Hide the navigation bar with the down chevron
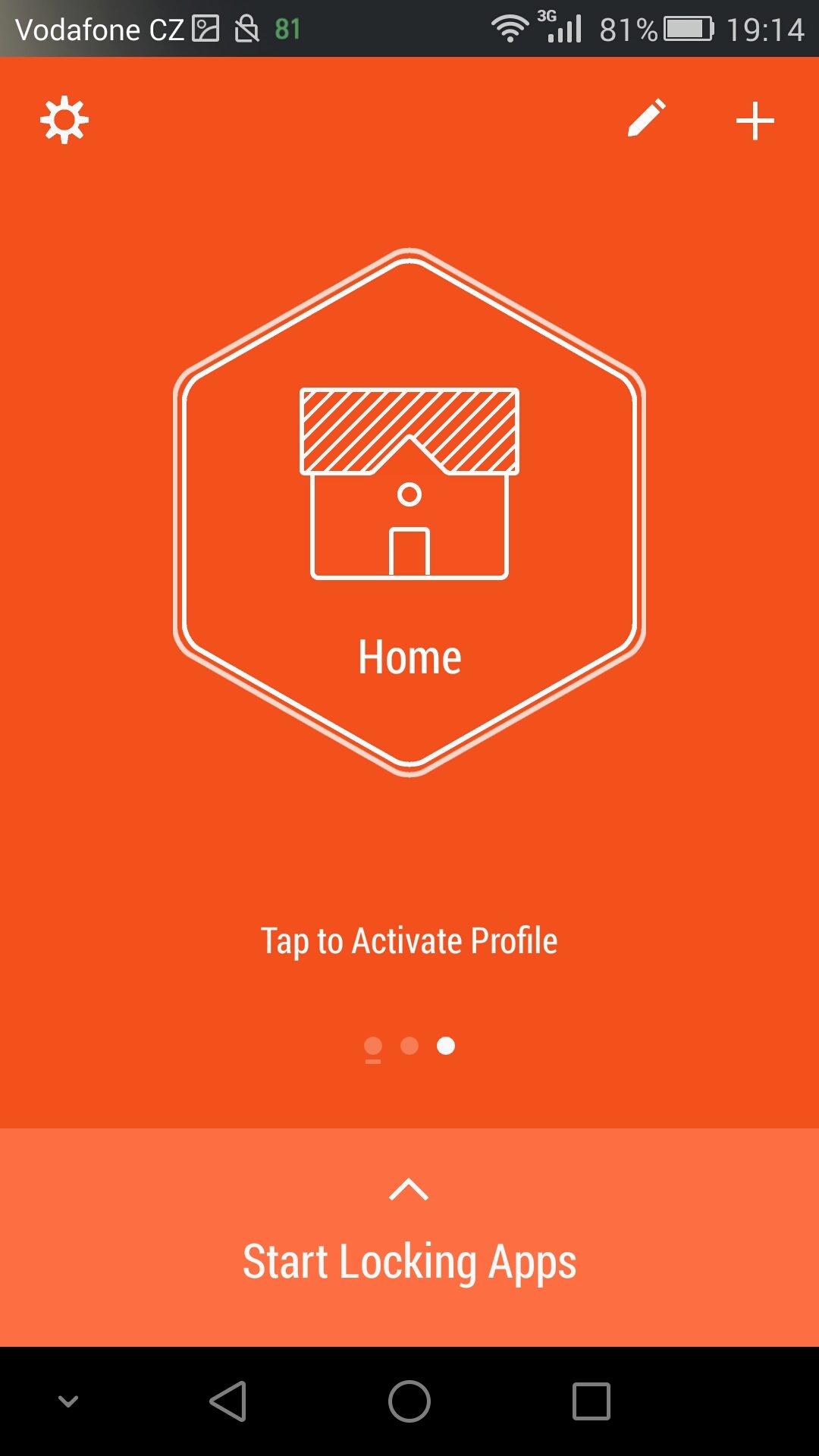The image size is (819, 1456). coord(68,1401)
